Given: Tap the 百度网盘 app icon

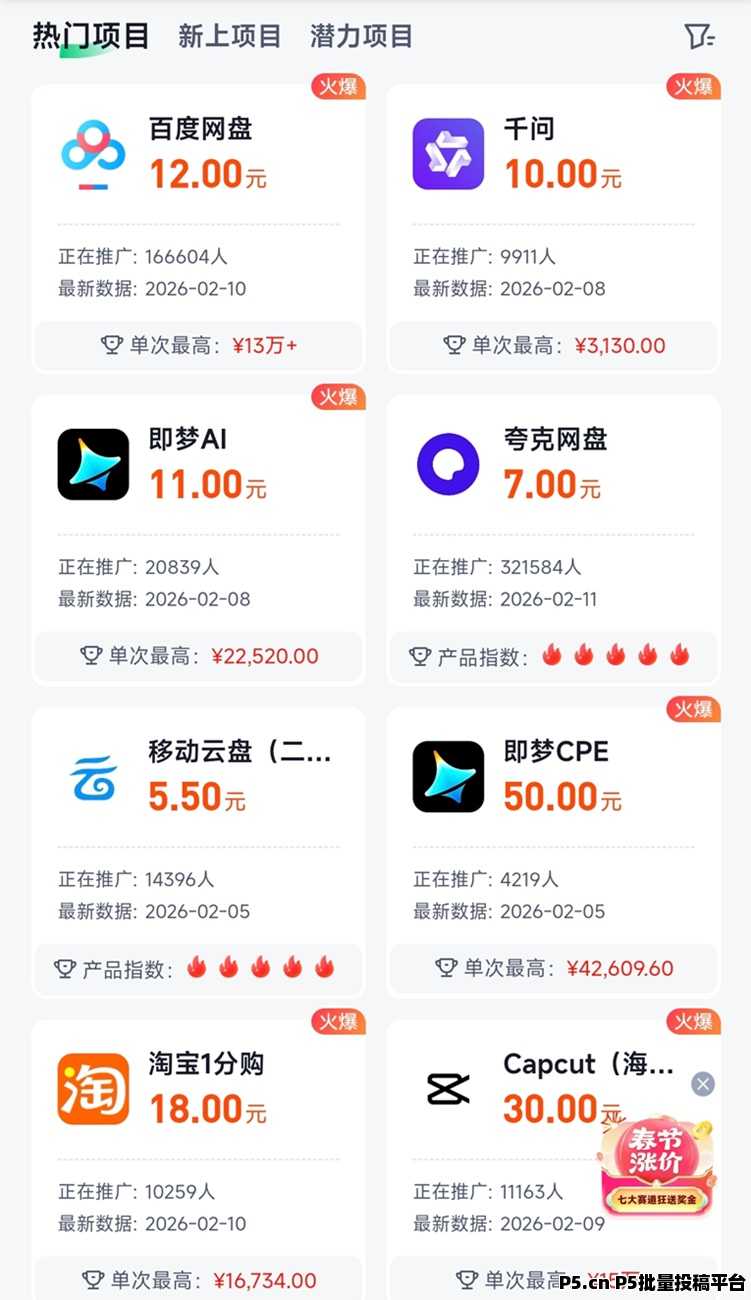Looking at the screenshot, I should click(x=92, y=152).
